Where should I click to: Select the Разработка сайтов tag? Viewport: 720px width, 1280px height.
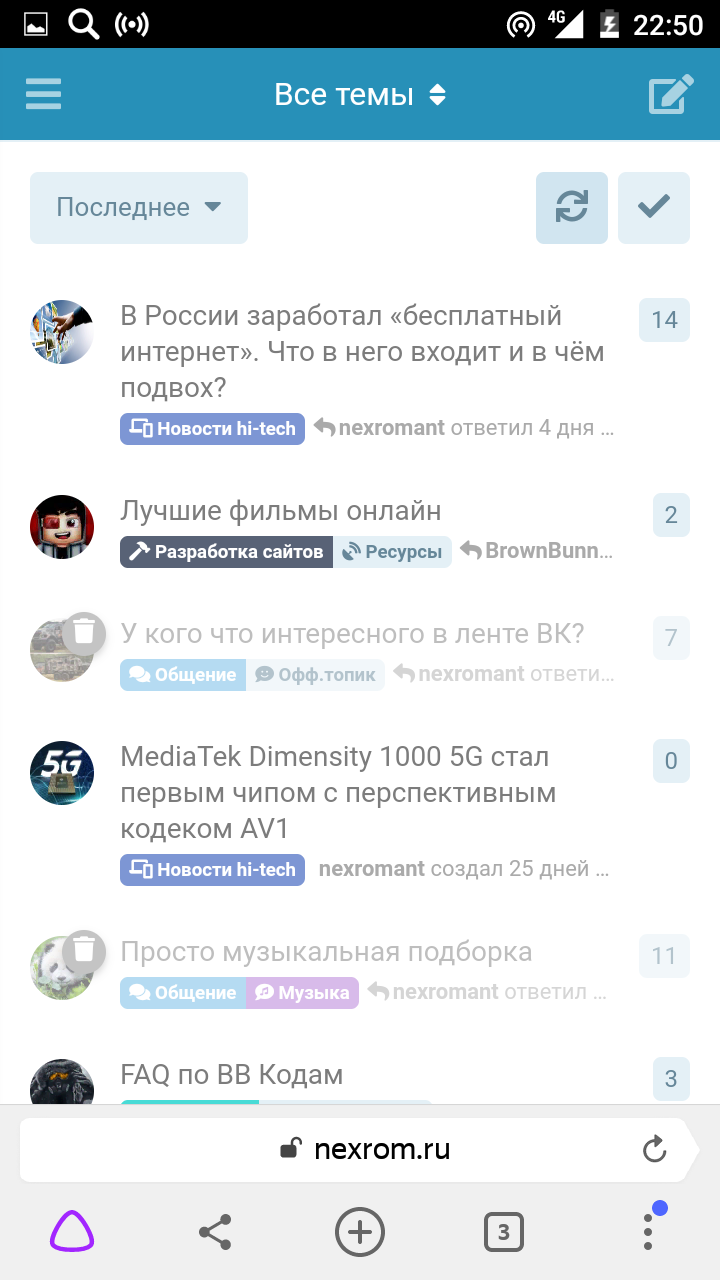[227, 552]
